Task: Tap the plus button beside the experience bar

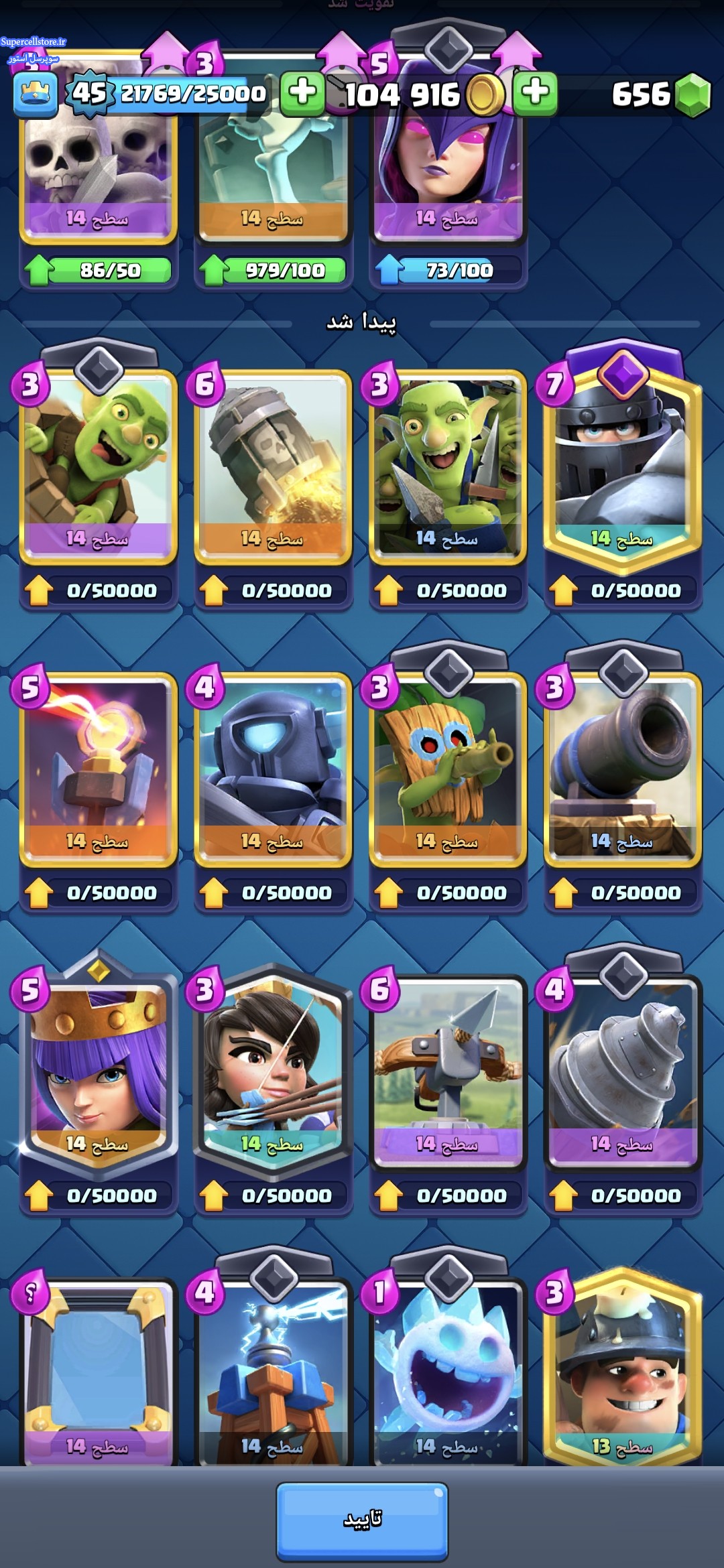Action: coord(302,93)
